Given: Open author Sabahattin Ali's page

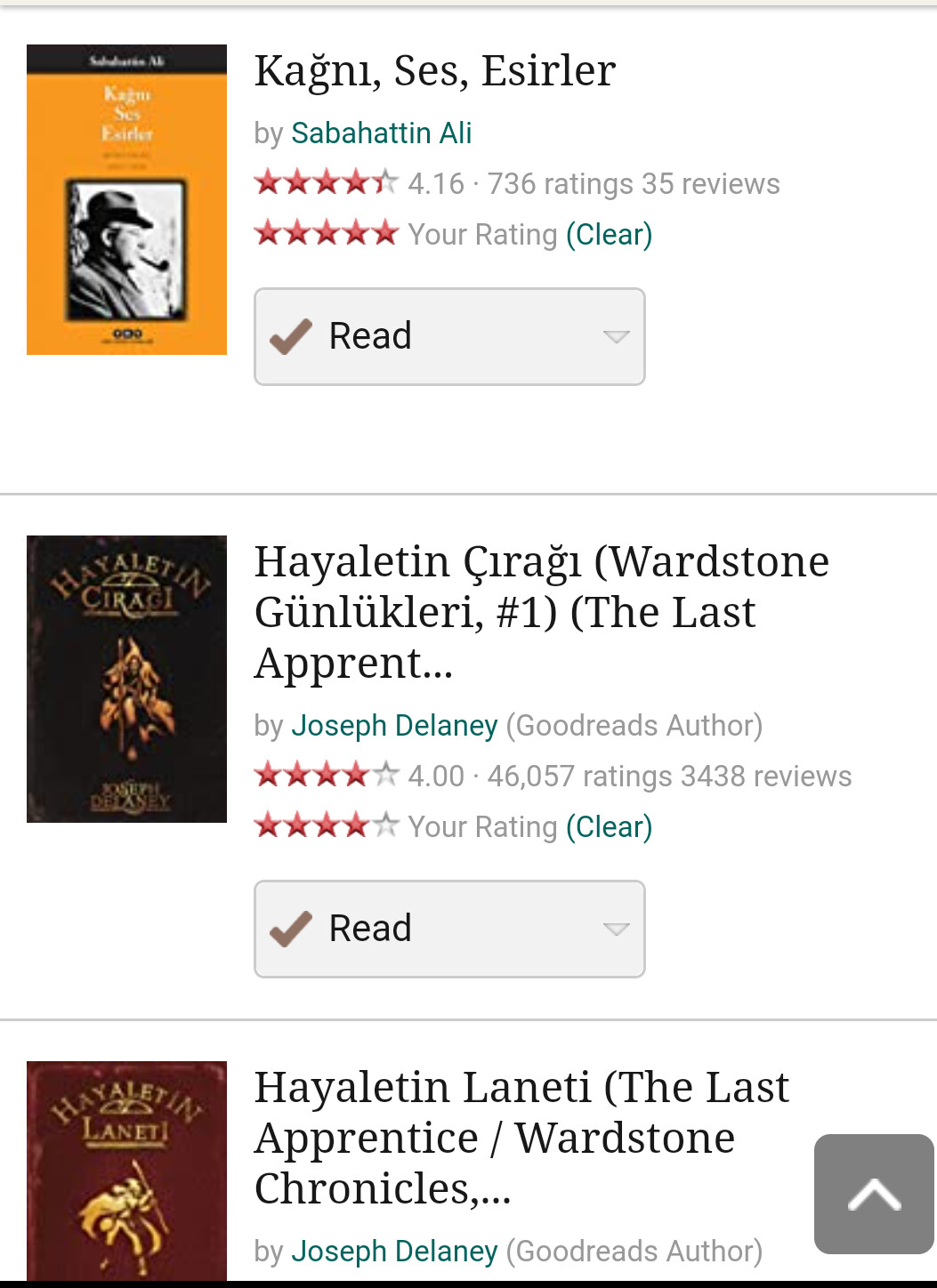Looking at the screenshot, I should [x=381, y=133].
